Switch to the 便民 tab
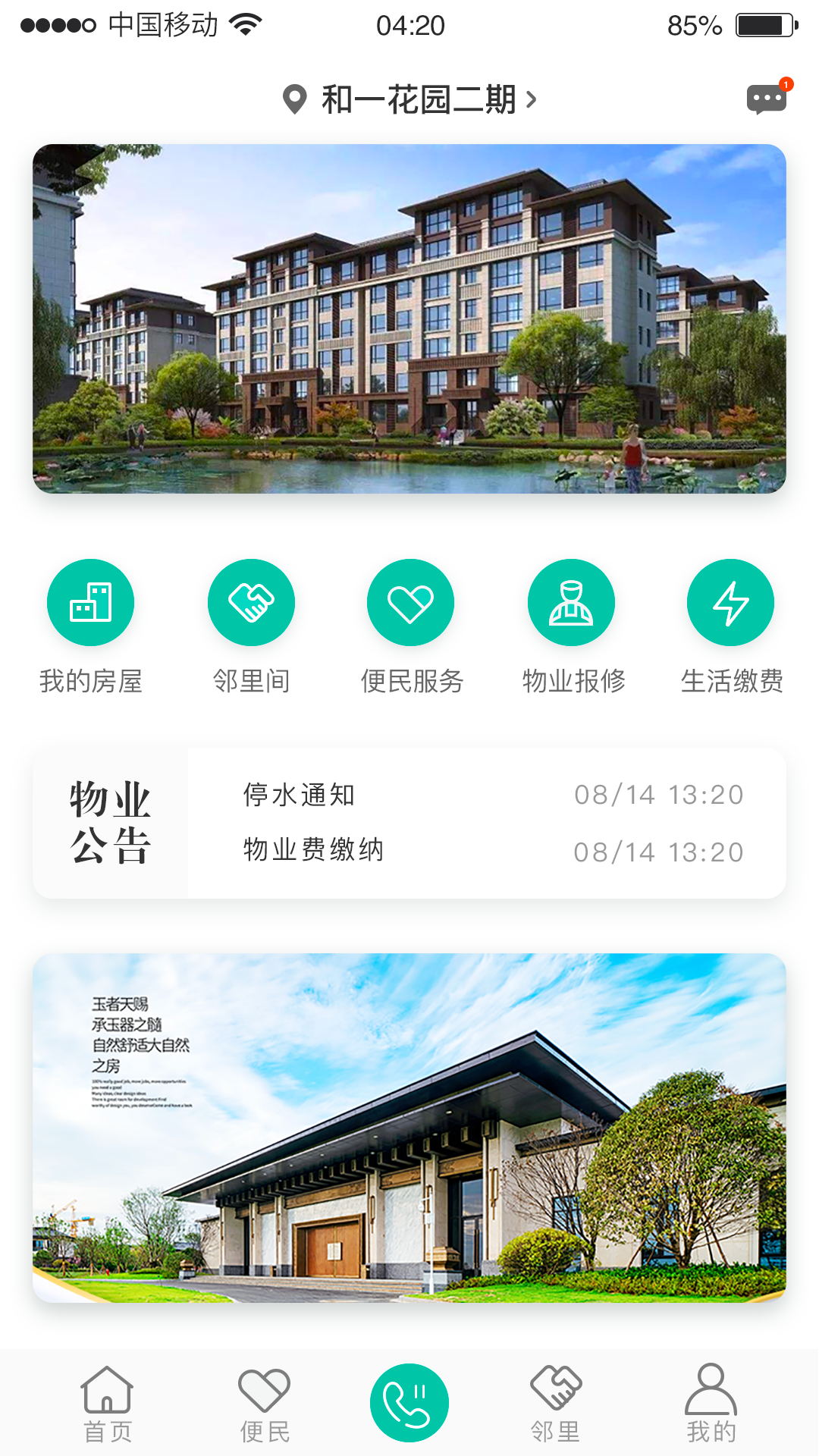Viewport: 819px width, 1456px height. [265, 1404]
